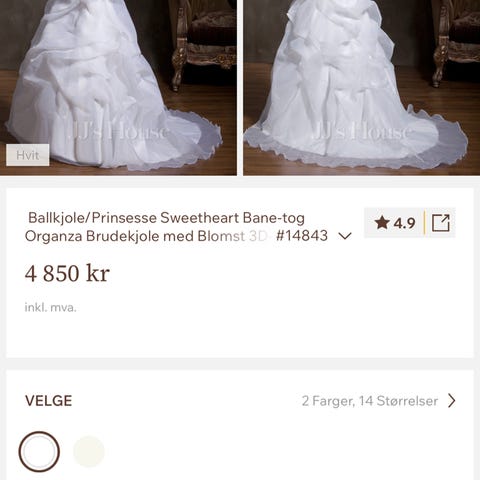Screen dimensions: 480x480
Task: Open the 4.9 star rating reviews
Action: (x=395, y=223)
